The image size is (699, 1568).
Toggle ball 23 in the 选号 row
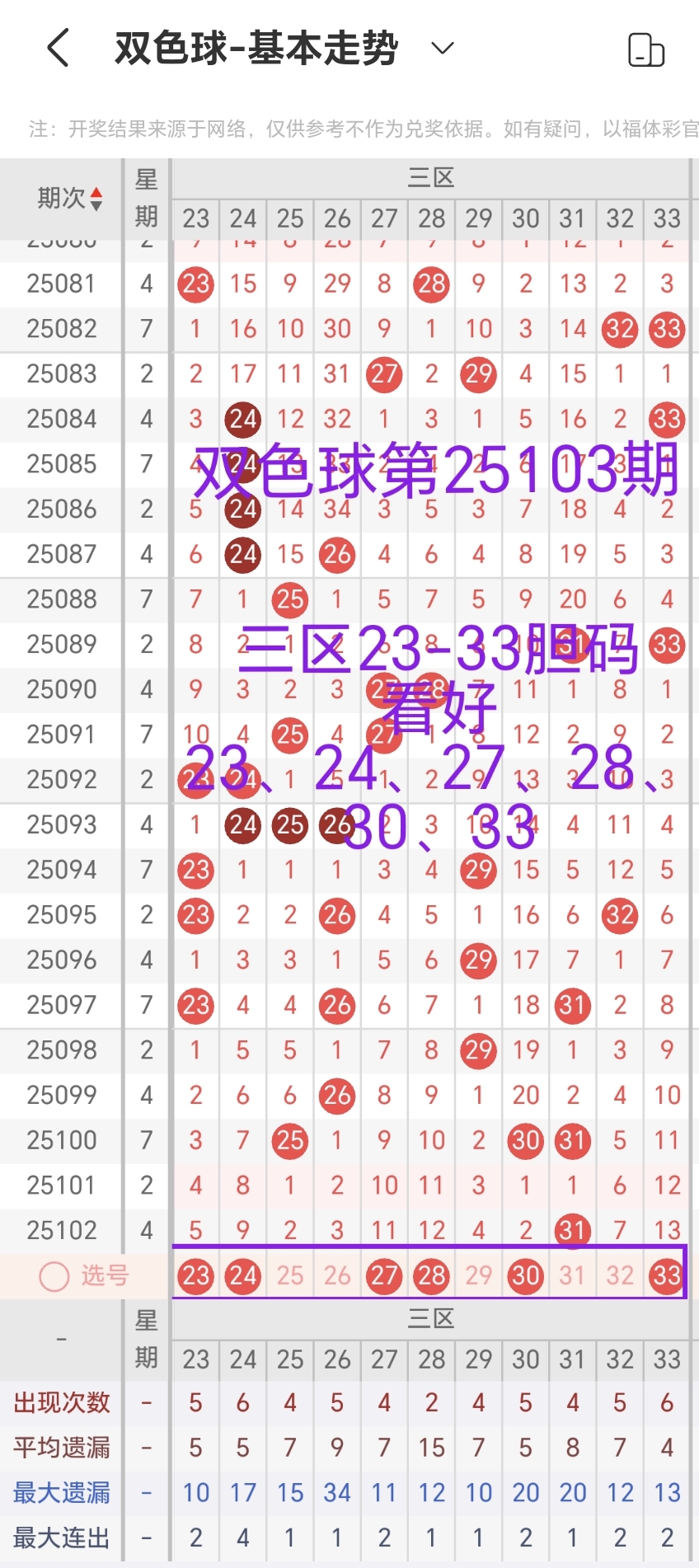[x=195, y=1275]
